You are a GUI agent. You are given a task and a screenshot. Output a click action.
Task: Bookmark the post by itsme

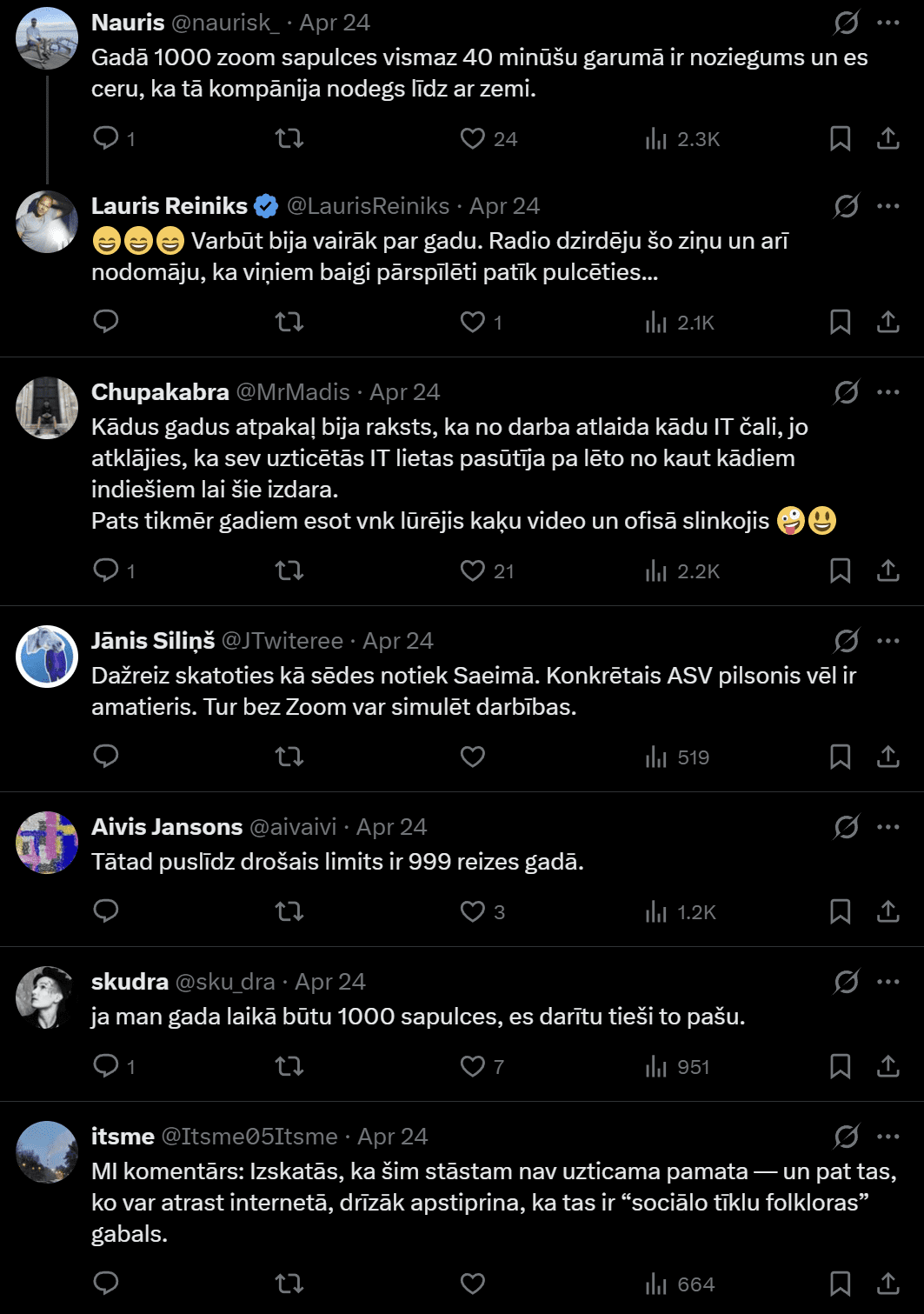pyautogui.click(x=840, y=1284)
